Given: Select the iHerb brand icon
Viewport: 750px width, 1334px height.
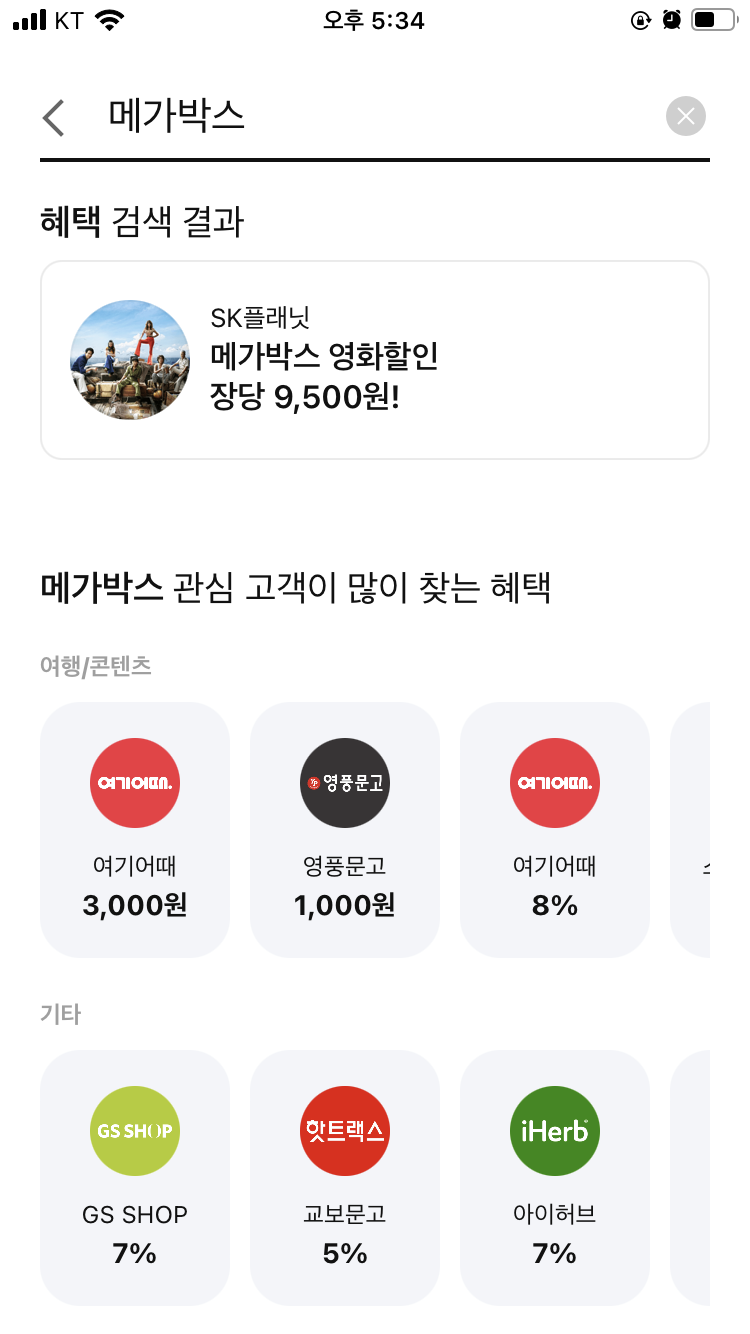Looking at the screenshot, I should pyautogui.click(x=555, y=1131).
